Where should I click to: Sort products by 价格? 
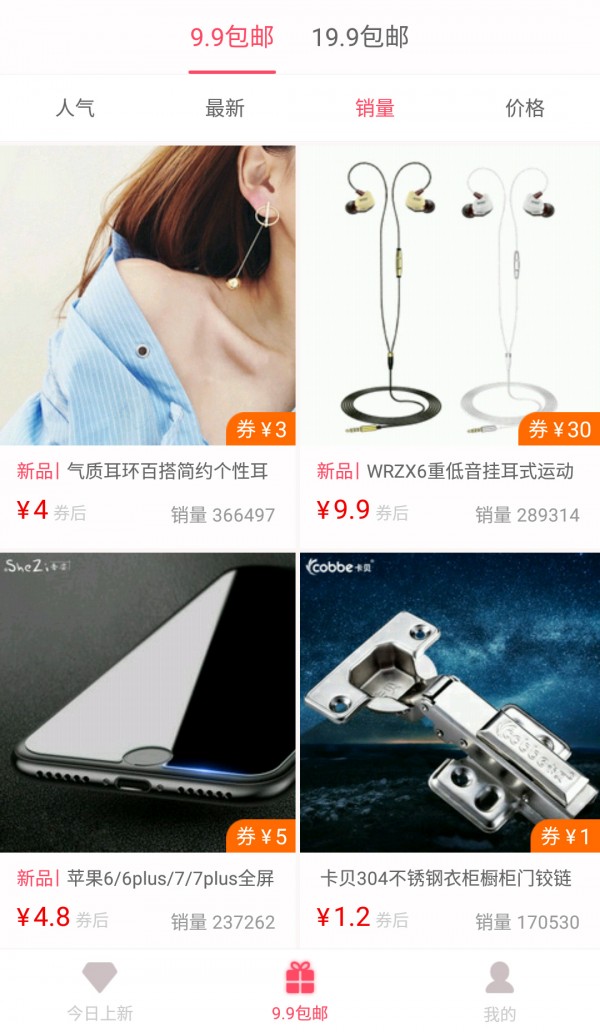coord(525,108)
